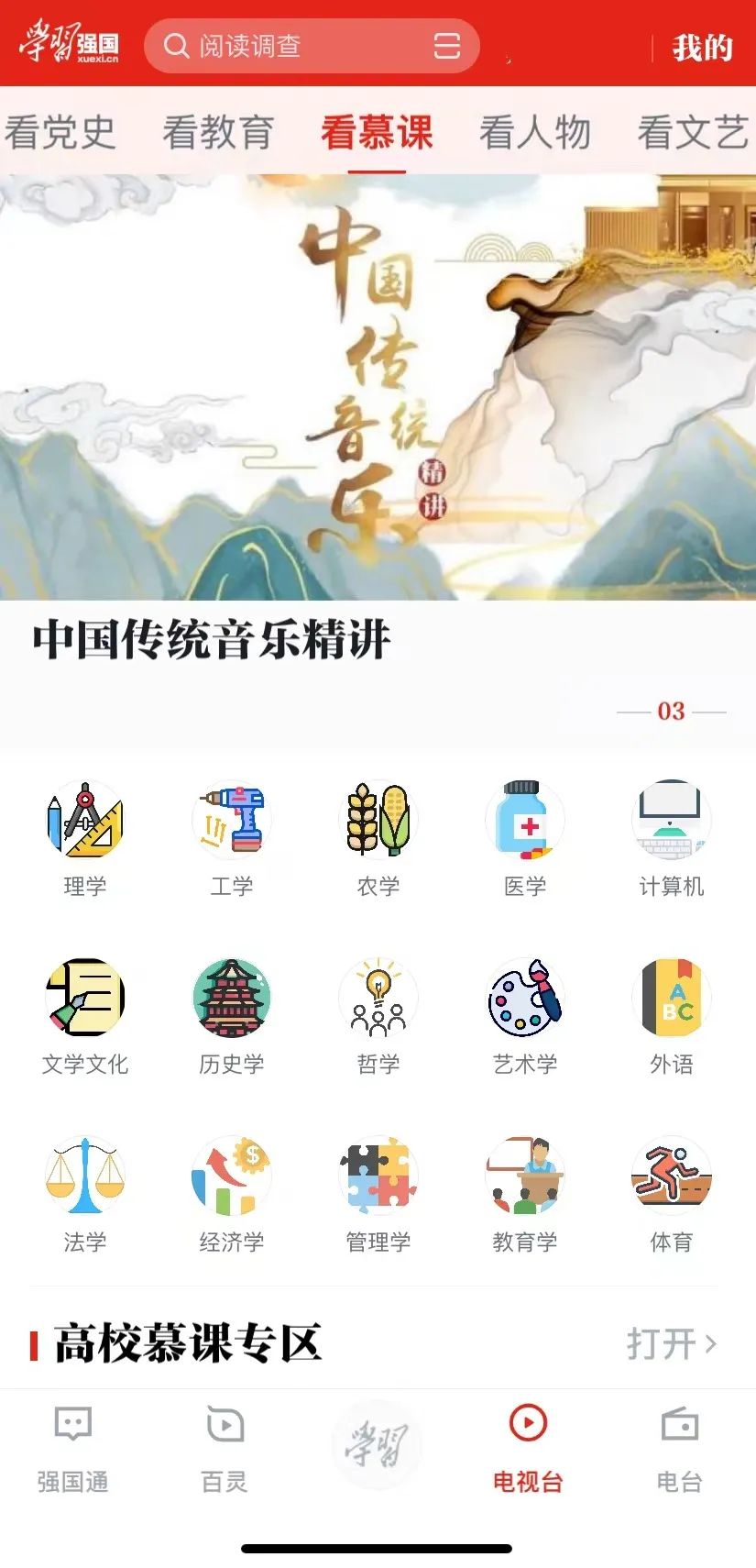Open the 理学 course category
Screen dimensions: 756x1568
(x=84, y=836)
